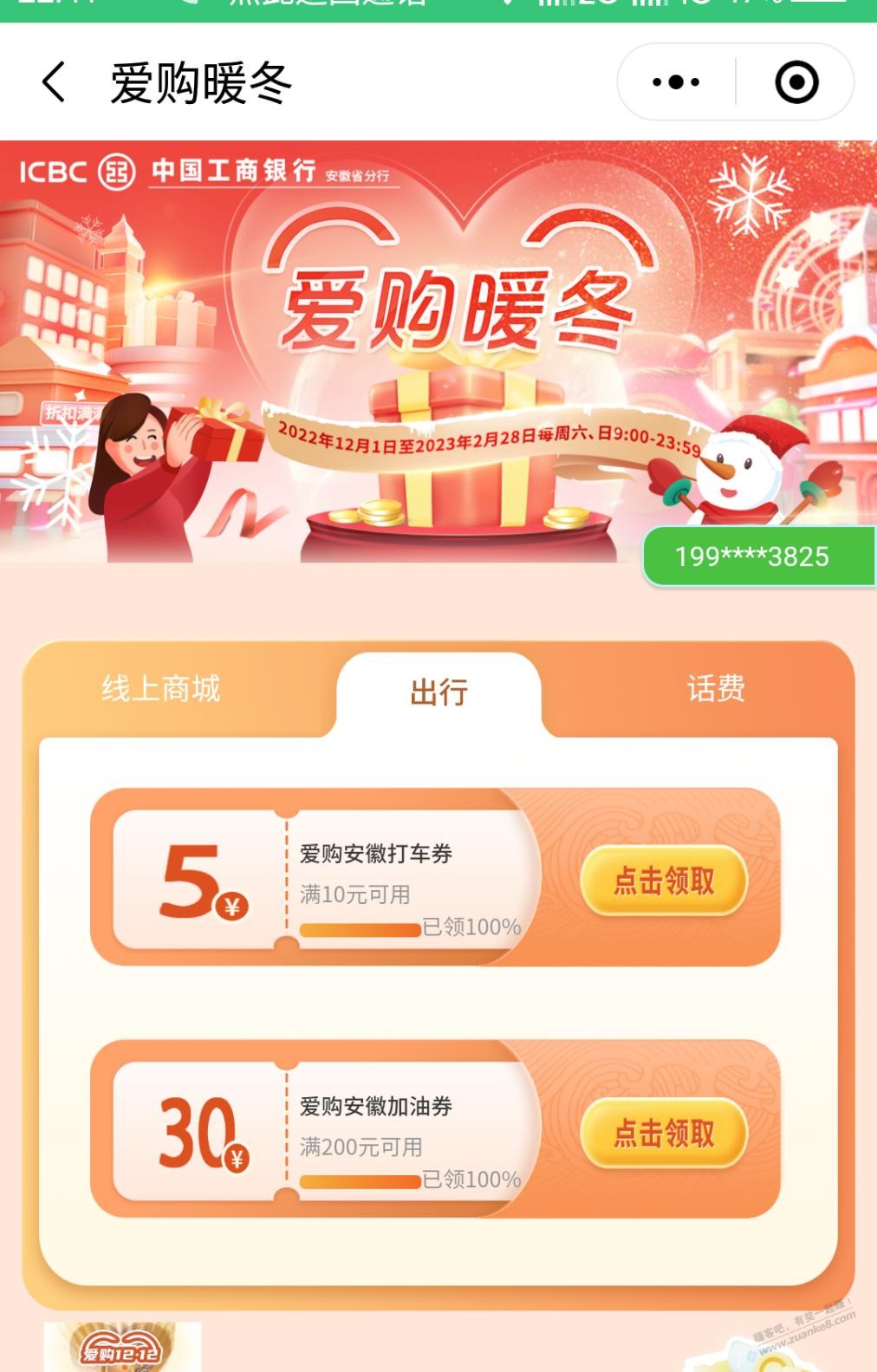
Task: Tap the 爱购暖冬 title text in header
Action: [201, 81]
